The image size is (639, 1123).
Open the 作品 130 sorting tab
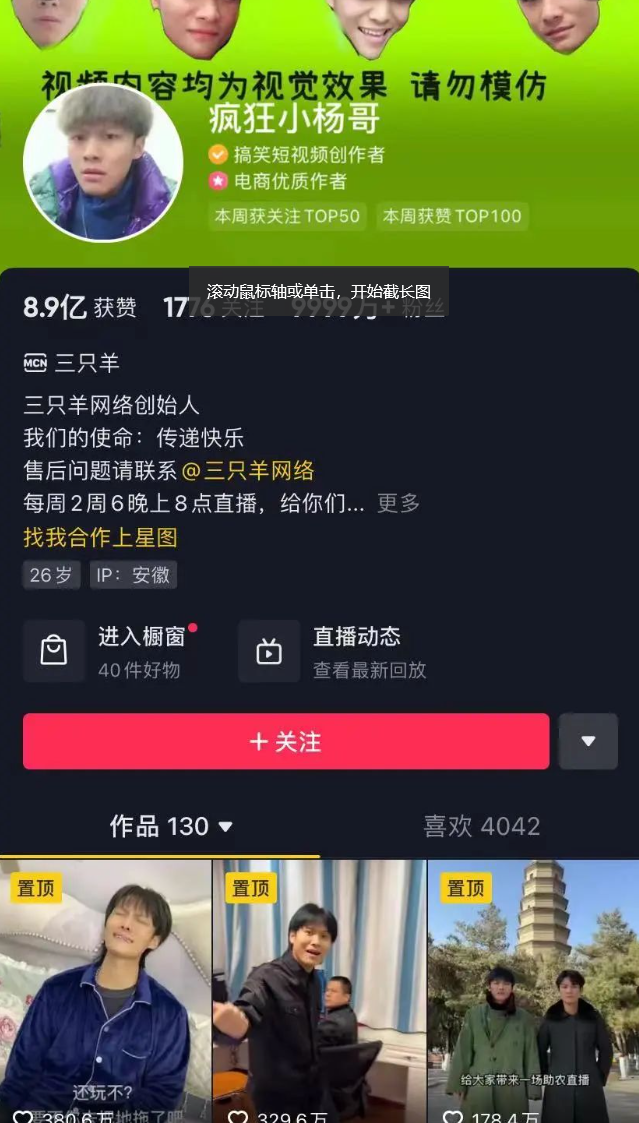[170, 826]
